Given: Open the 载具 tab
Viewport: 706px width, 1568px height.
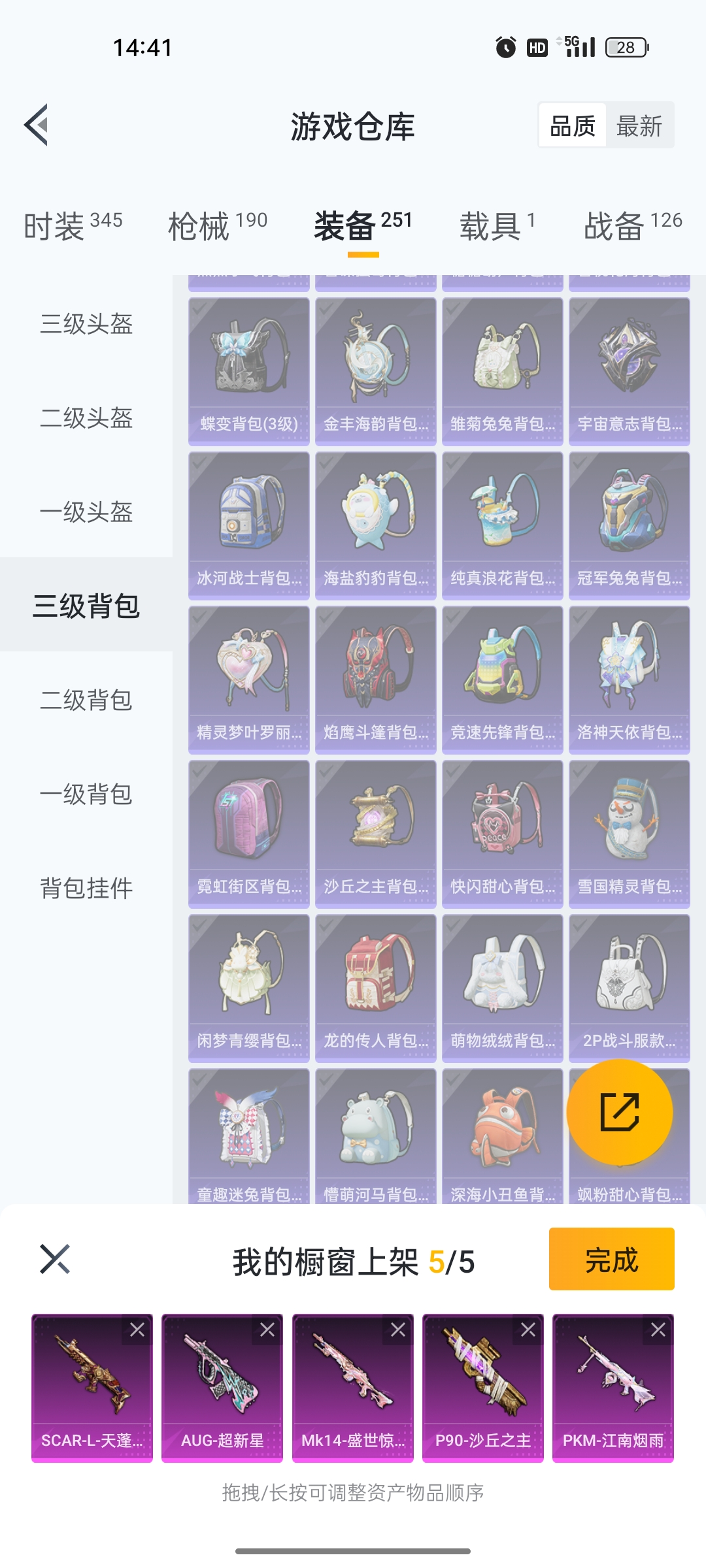Looking at the screenshot, I should 498,226.
